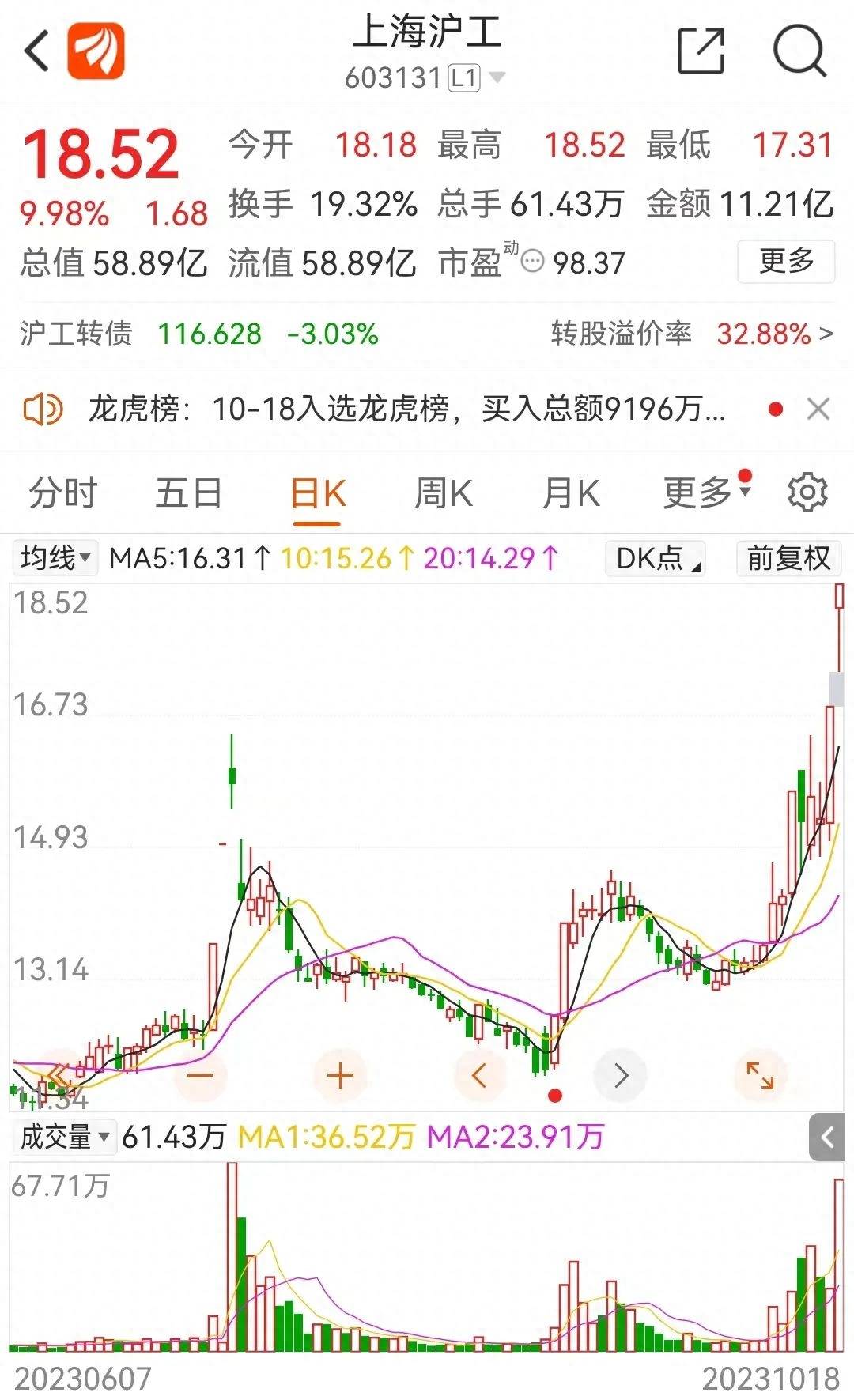This screenshot has width=854, height=1400.
Task: Open chart settings gear
Action: (807, 493)
